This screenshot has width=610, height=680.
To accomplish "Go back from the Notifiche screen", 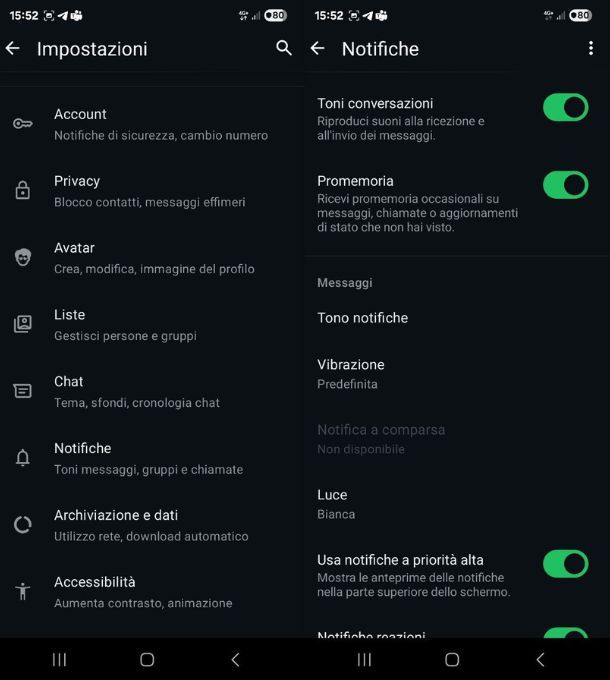I will coord(318,48).
